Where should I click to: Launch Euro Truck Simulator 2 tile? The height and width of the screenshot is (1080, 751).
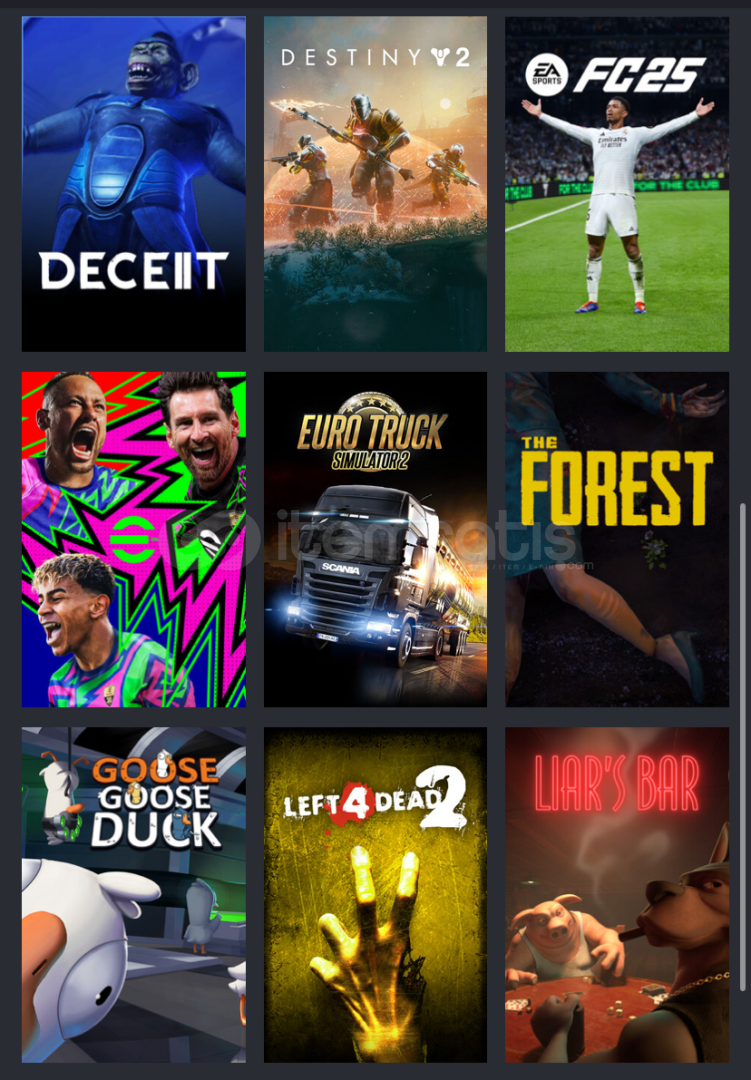(375, 540)
